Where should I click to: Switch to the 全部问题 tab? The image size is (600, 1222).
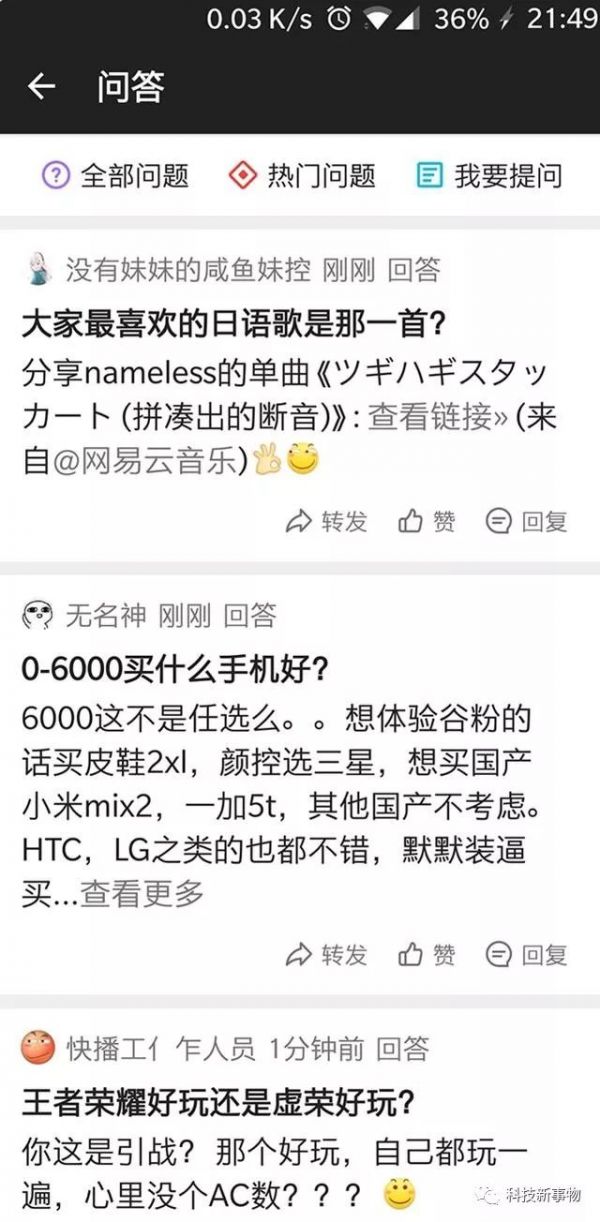point(116,176)
